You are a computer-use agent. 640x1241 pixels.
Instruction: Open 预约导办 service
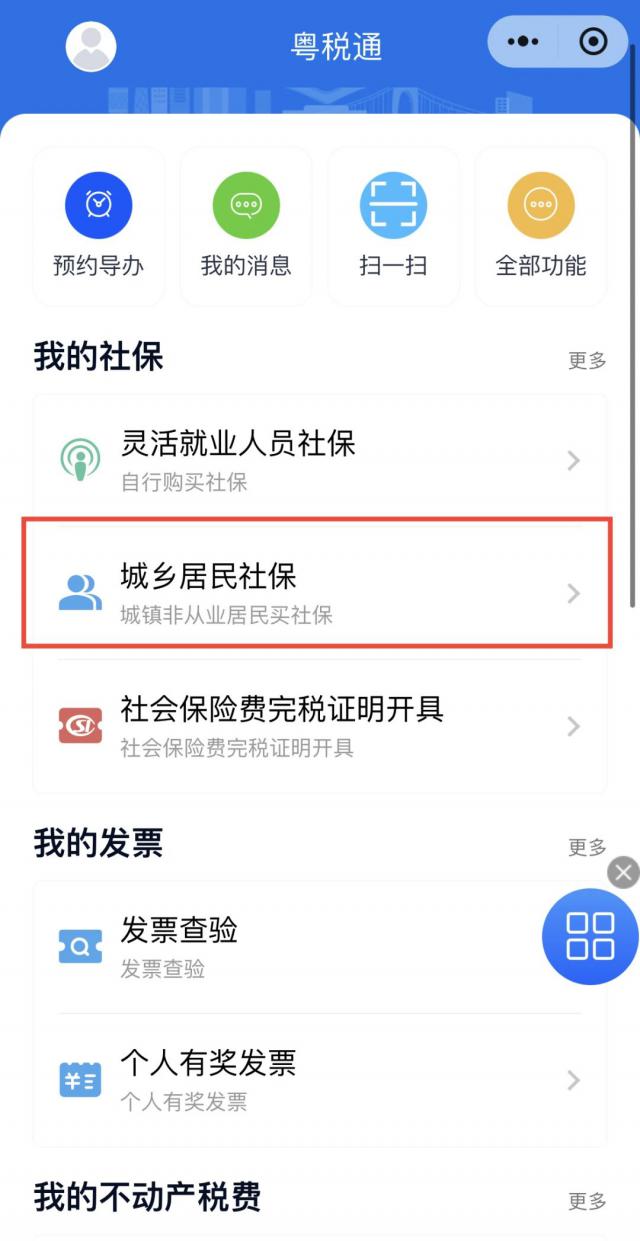pos(98,225)
